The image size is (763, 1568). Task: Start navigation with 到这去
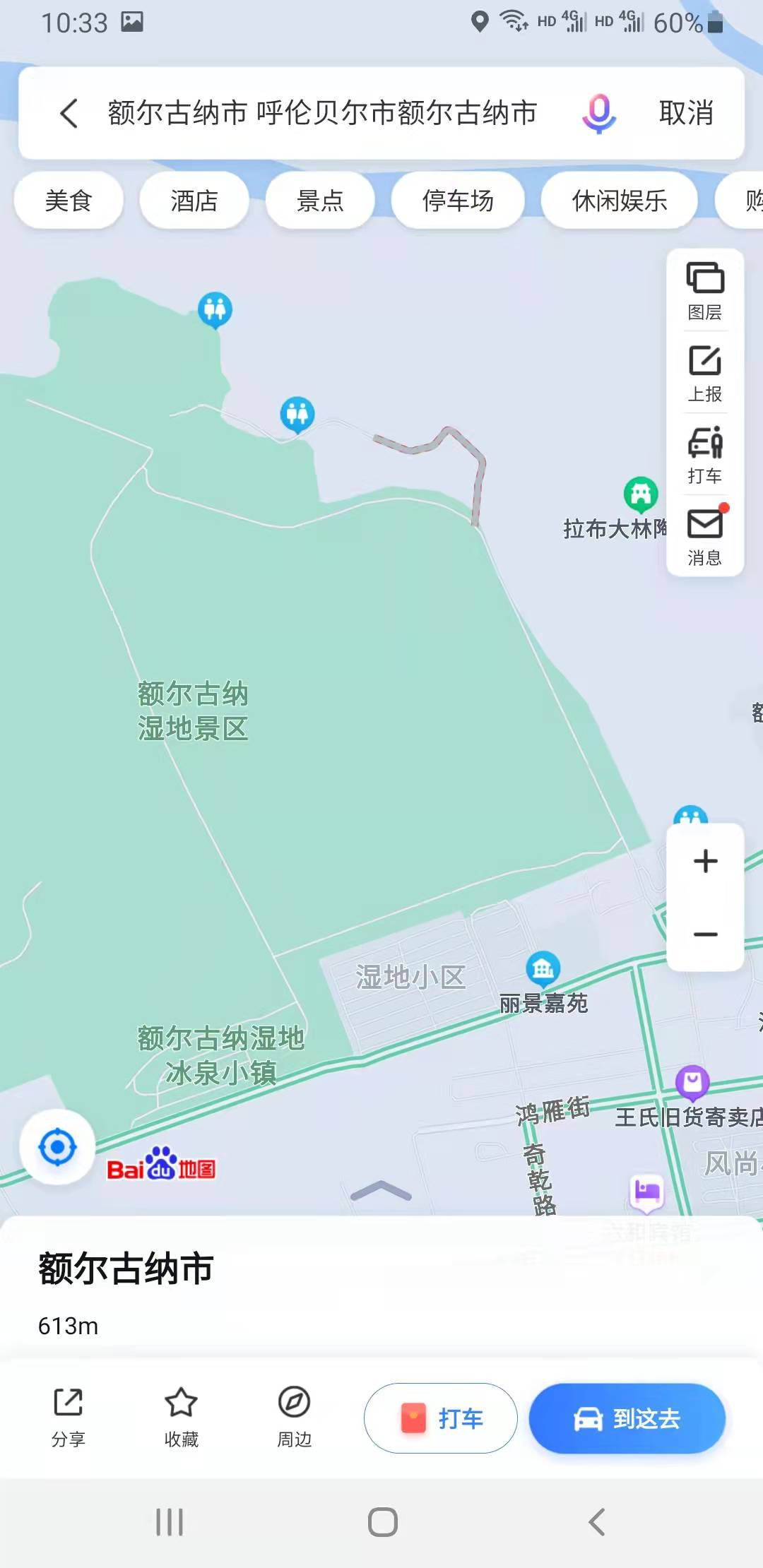coord(627,1418)
